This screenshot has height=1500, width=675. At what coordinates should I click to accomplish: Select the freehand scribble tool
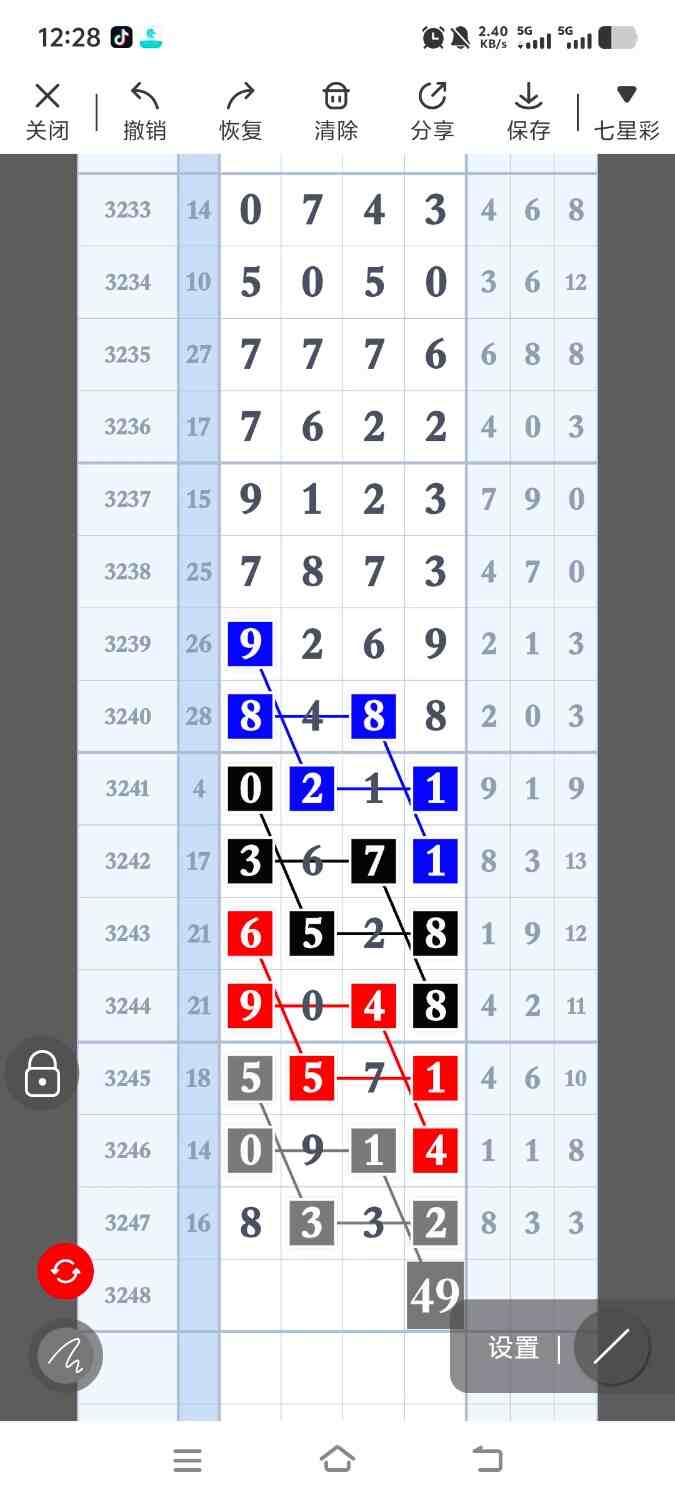pyautogui.click(x=65, y=1356)
